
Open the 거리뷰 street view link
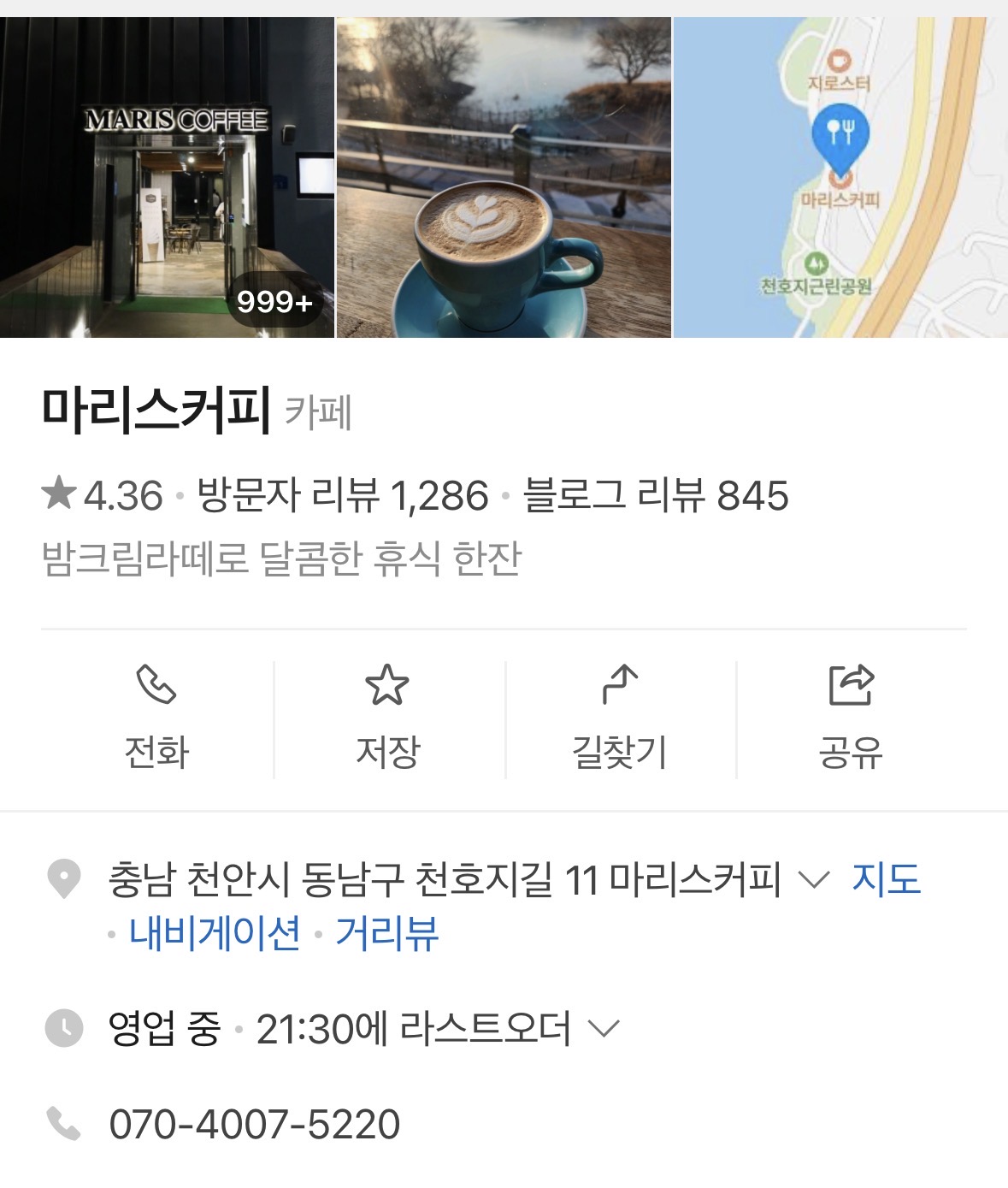pos(386,932)
